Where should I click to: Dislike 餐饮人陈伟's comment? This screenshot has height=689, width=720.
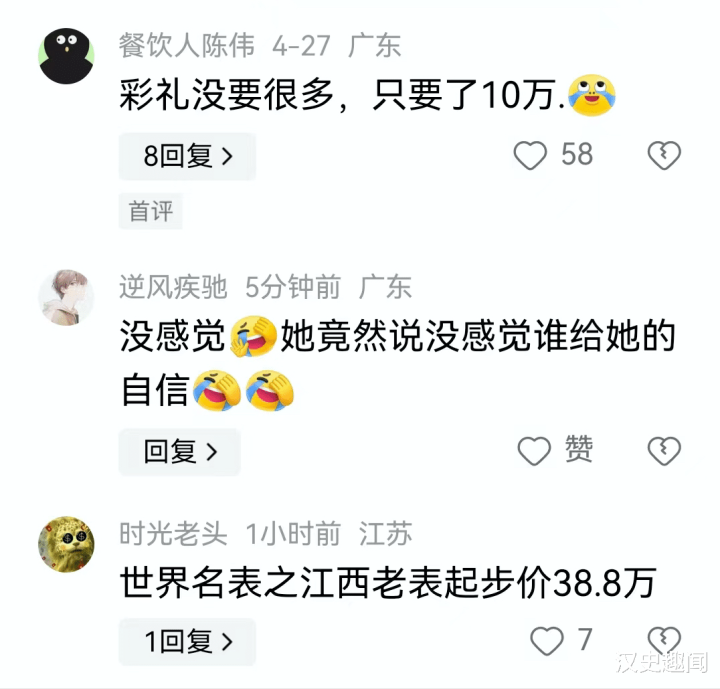click(664, 155)
